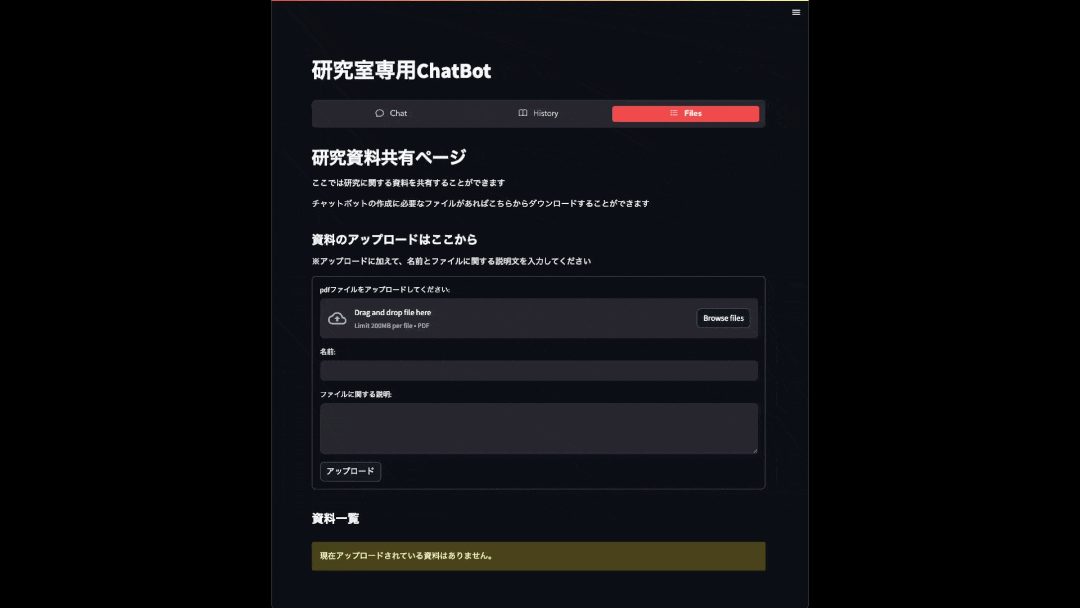Focus the 名前 text field

tap(538, 371)
